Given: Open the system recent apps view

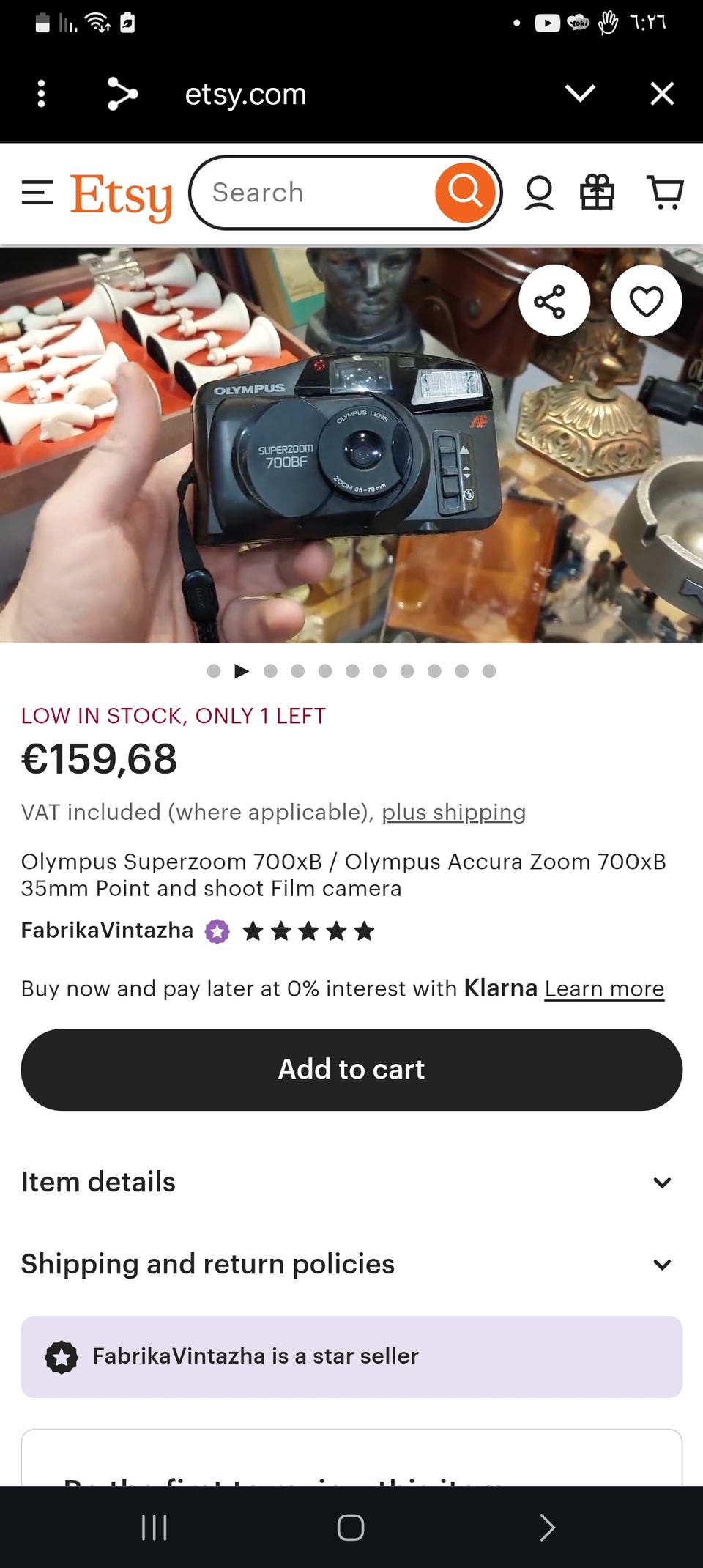Looking at the screenshot, I should [x=155, y=1528].
